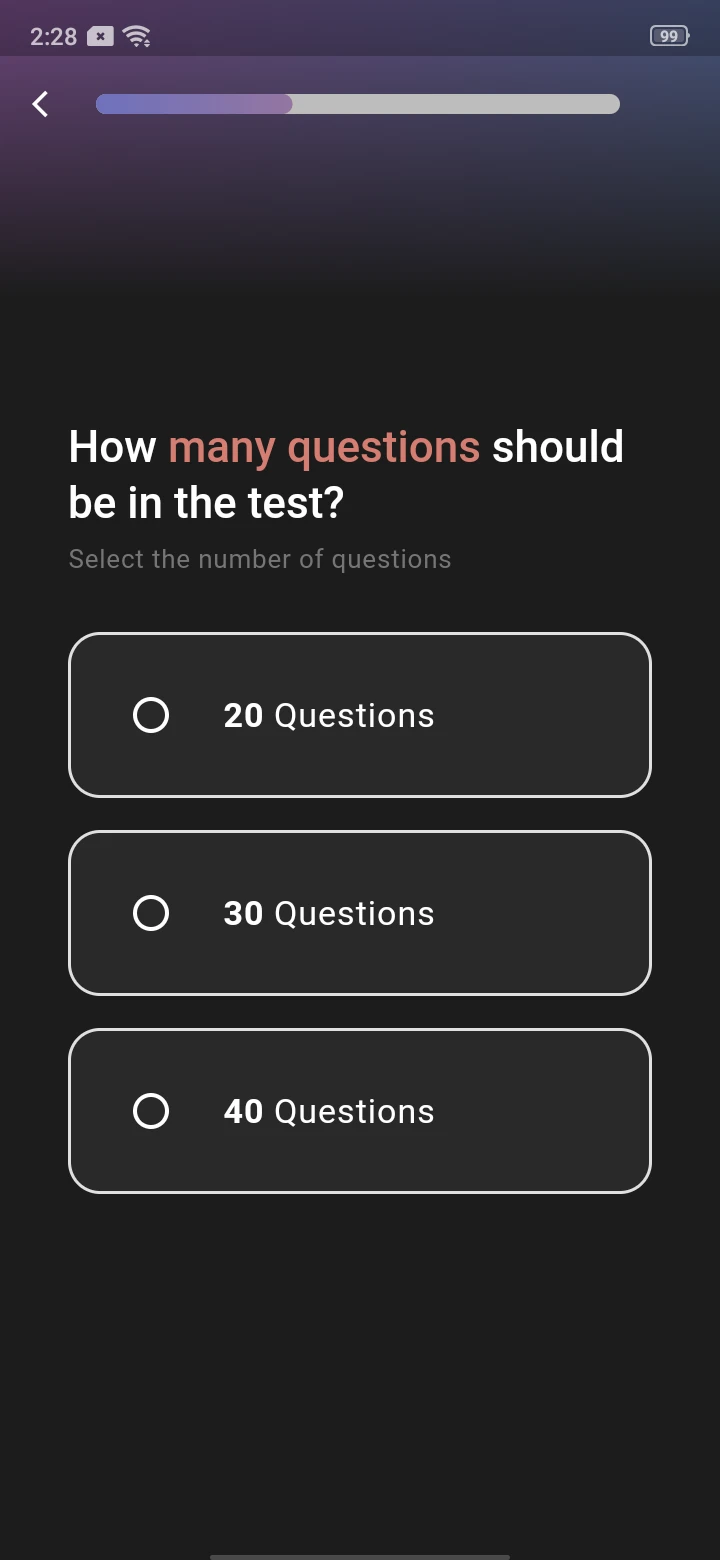The height and width of the screenshot is (1560, 720).
Task: Select the 20 Questions option
Action: pos(359,715)
